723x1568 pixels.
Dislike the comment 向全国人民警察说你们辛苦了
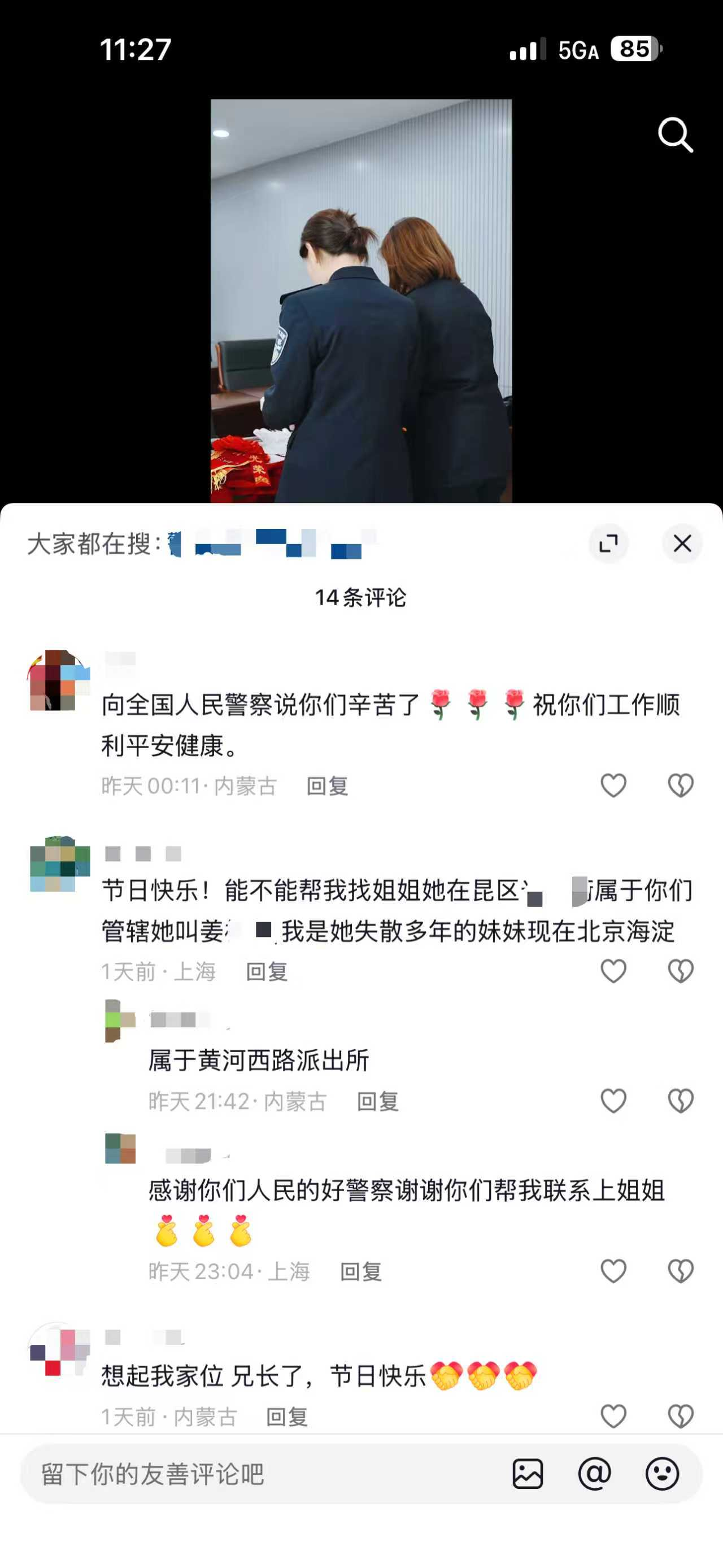click(x=681, y=785)
